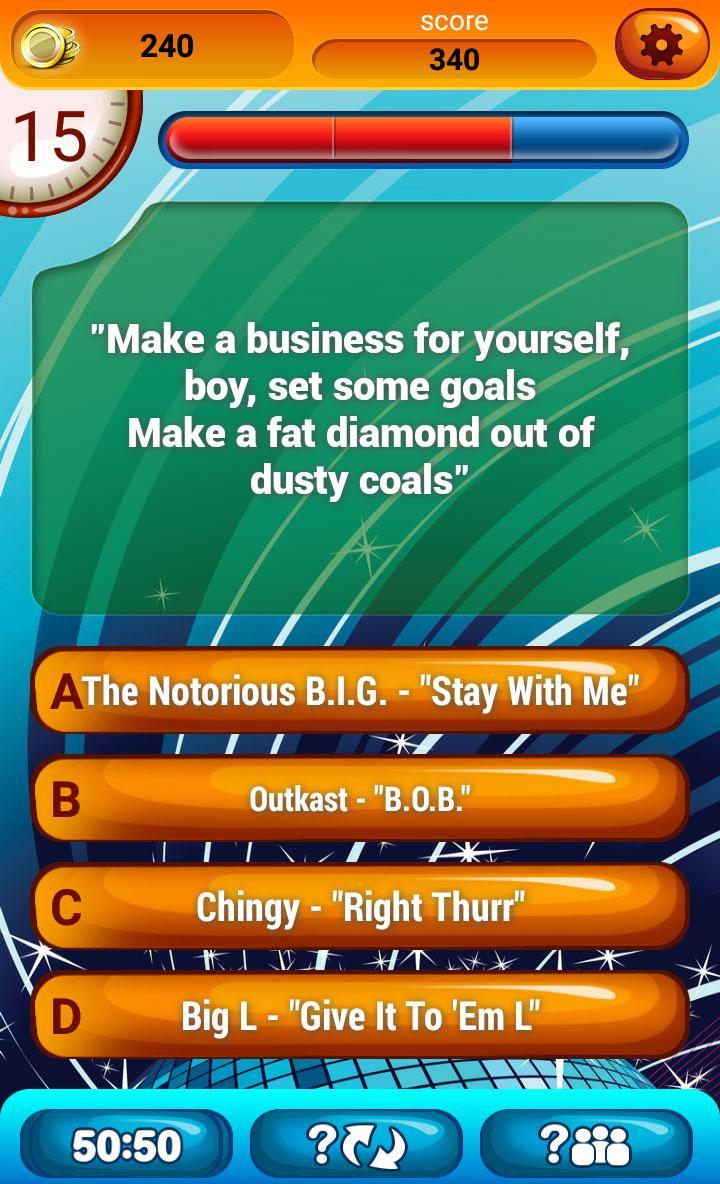Pick answer C Chingy - "Right Thurr"
This screenshot has width=720, height=1184.
tap(360, 907)
